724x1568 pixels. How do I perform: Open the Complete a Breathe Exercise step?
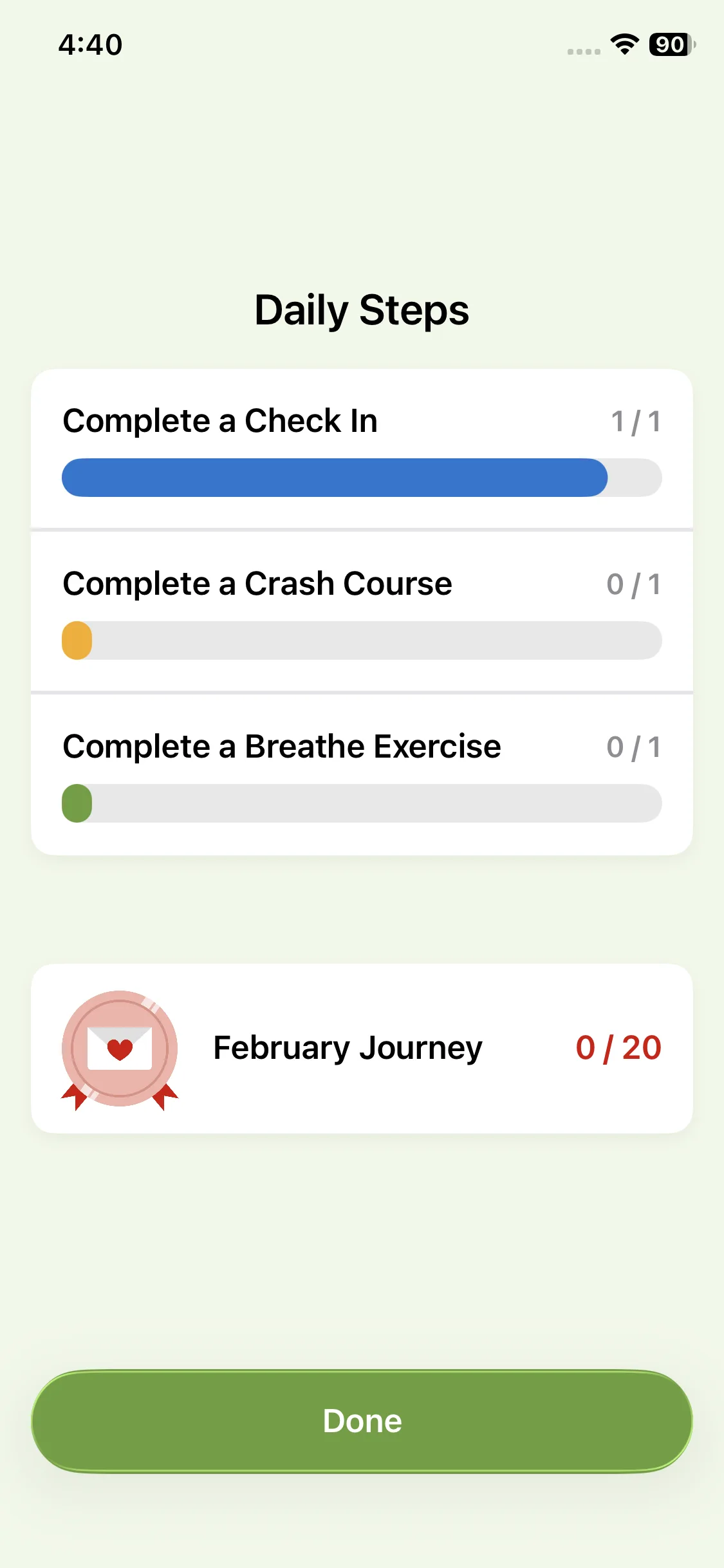(x=362, y=774)
